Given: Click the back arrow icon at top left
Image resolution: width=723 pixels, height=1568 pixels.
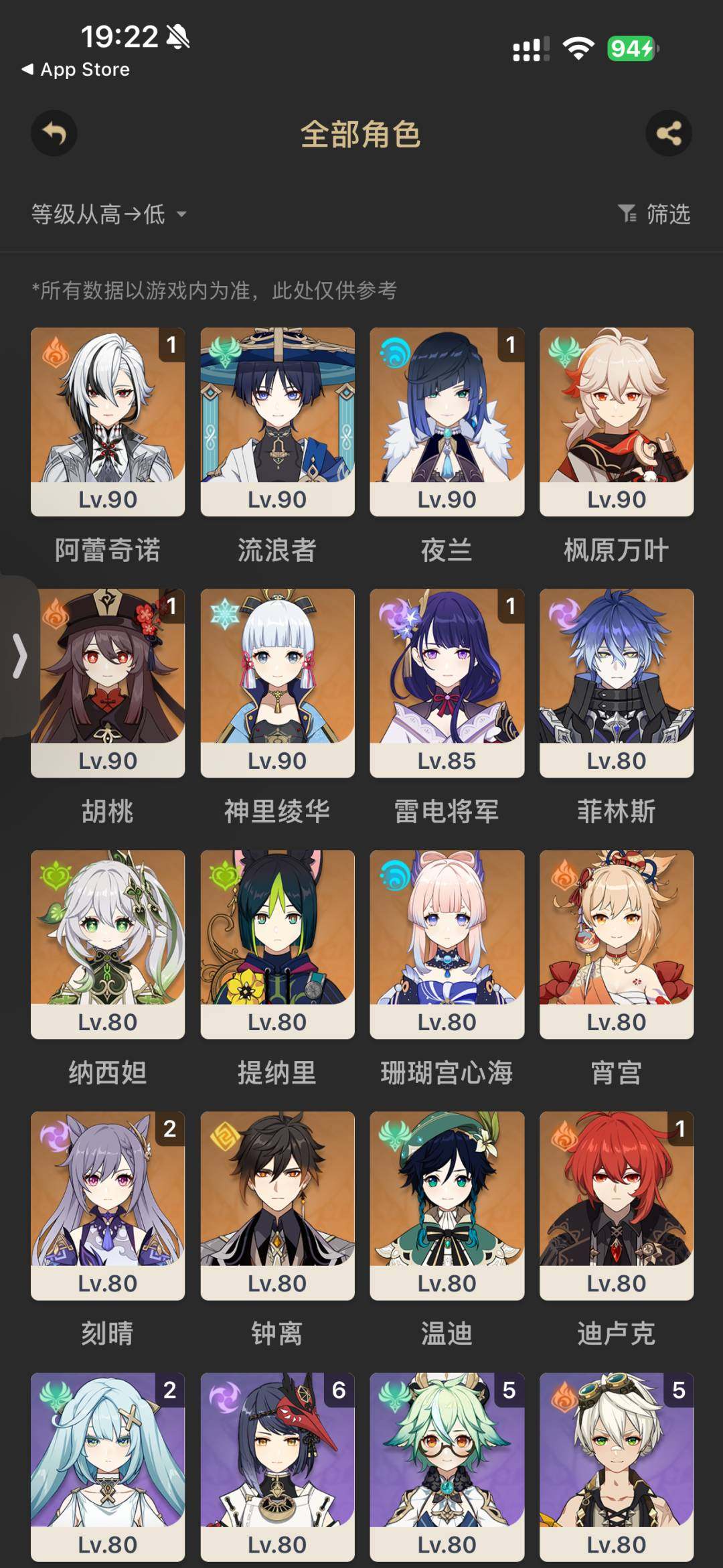Looking at the screenshot, I should tap(54, 133).
